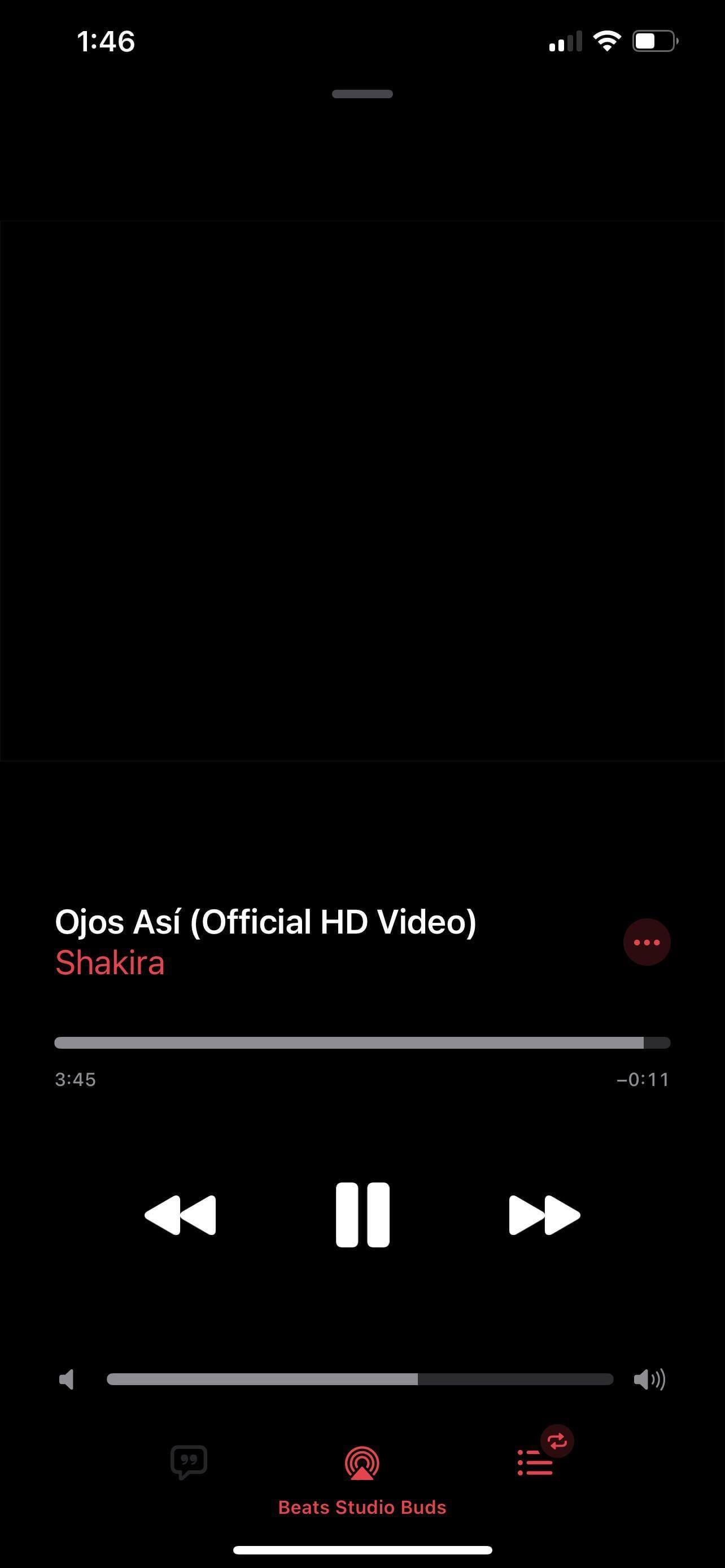Image resolution: width=725 pixels, height=1568 pixels.
Task: Pause the playing Ojos Así video
Action: (x=362, y=1215)
